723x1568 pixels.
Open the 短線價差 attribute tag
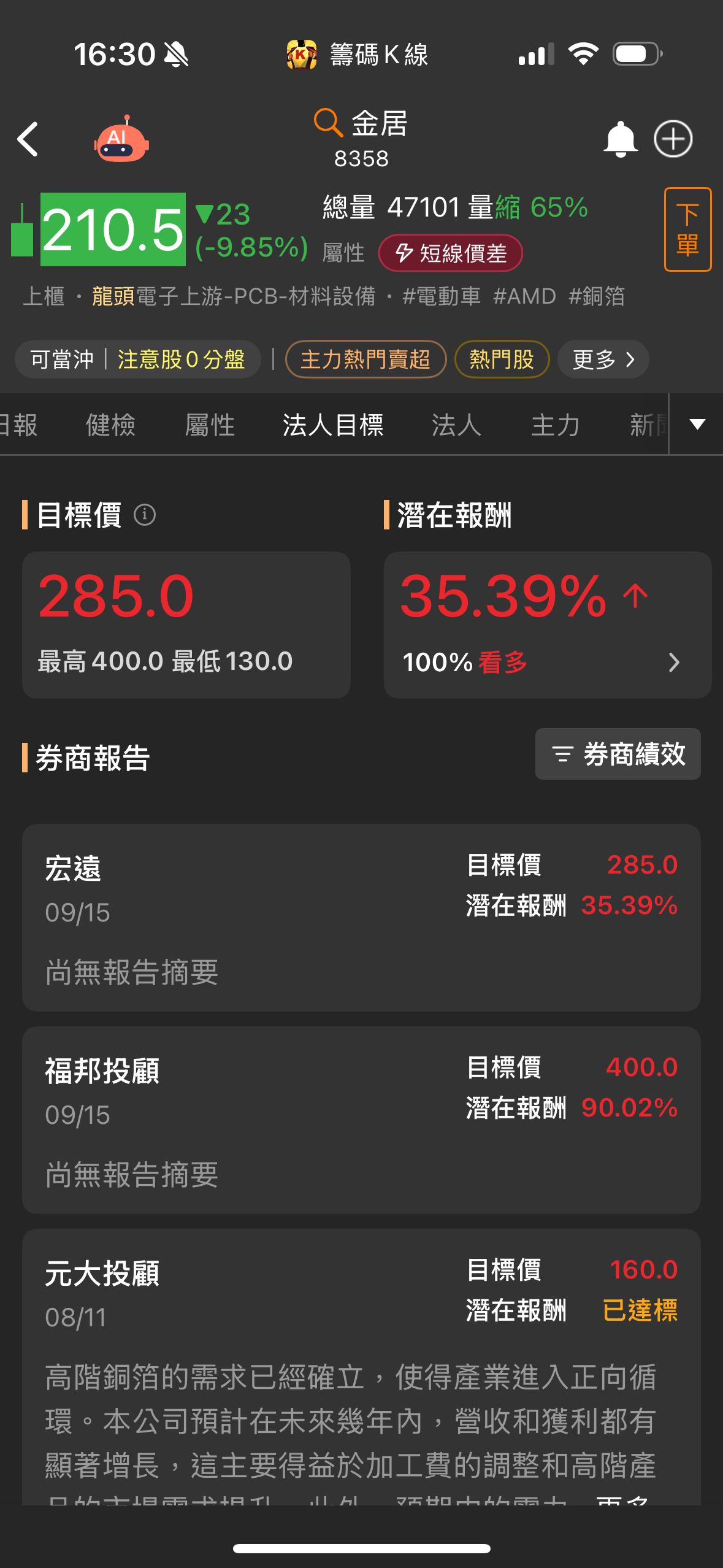(451, 253)
